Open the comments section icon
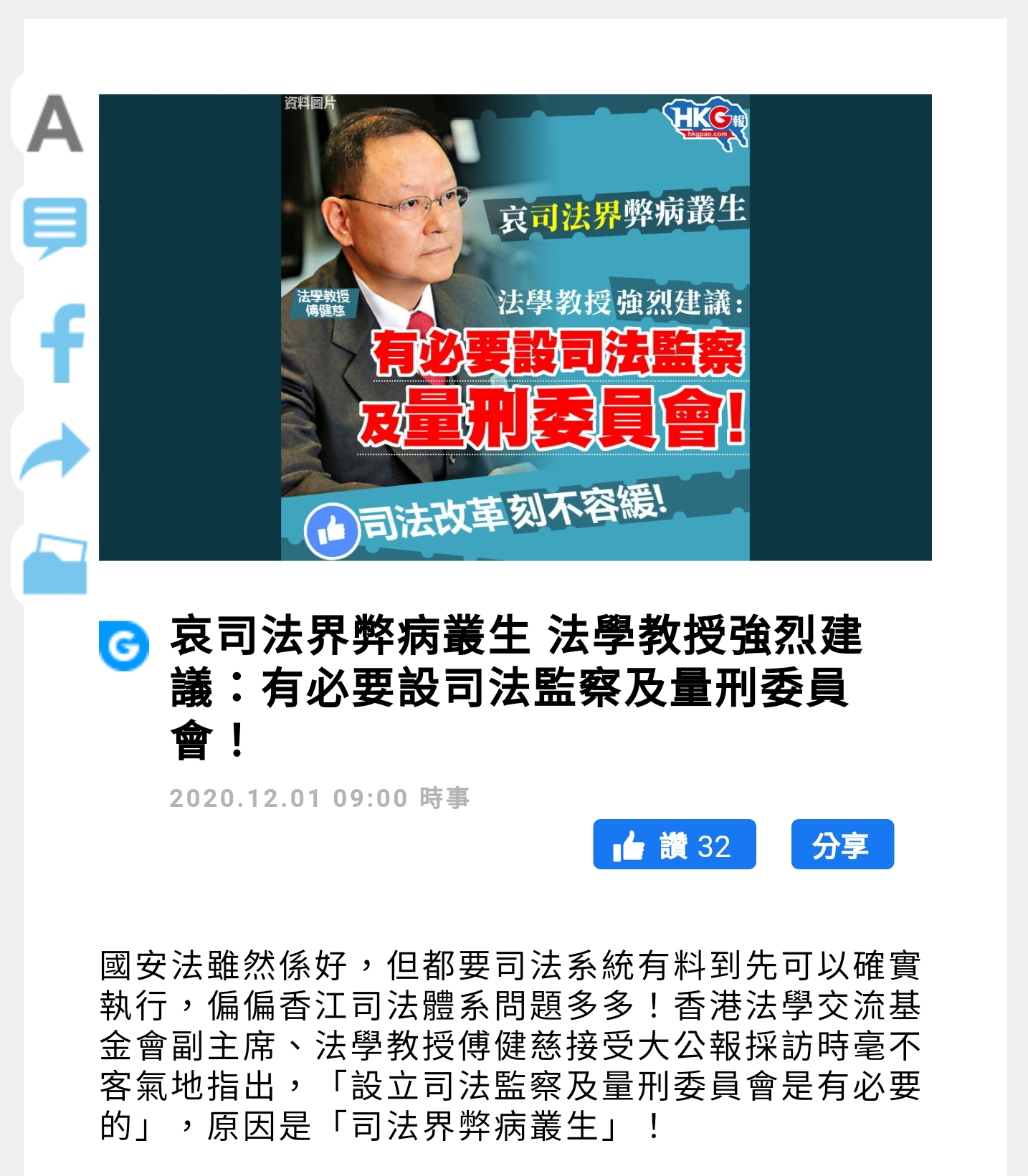Screen dimensions: 1028x1176 55,227
